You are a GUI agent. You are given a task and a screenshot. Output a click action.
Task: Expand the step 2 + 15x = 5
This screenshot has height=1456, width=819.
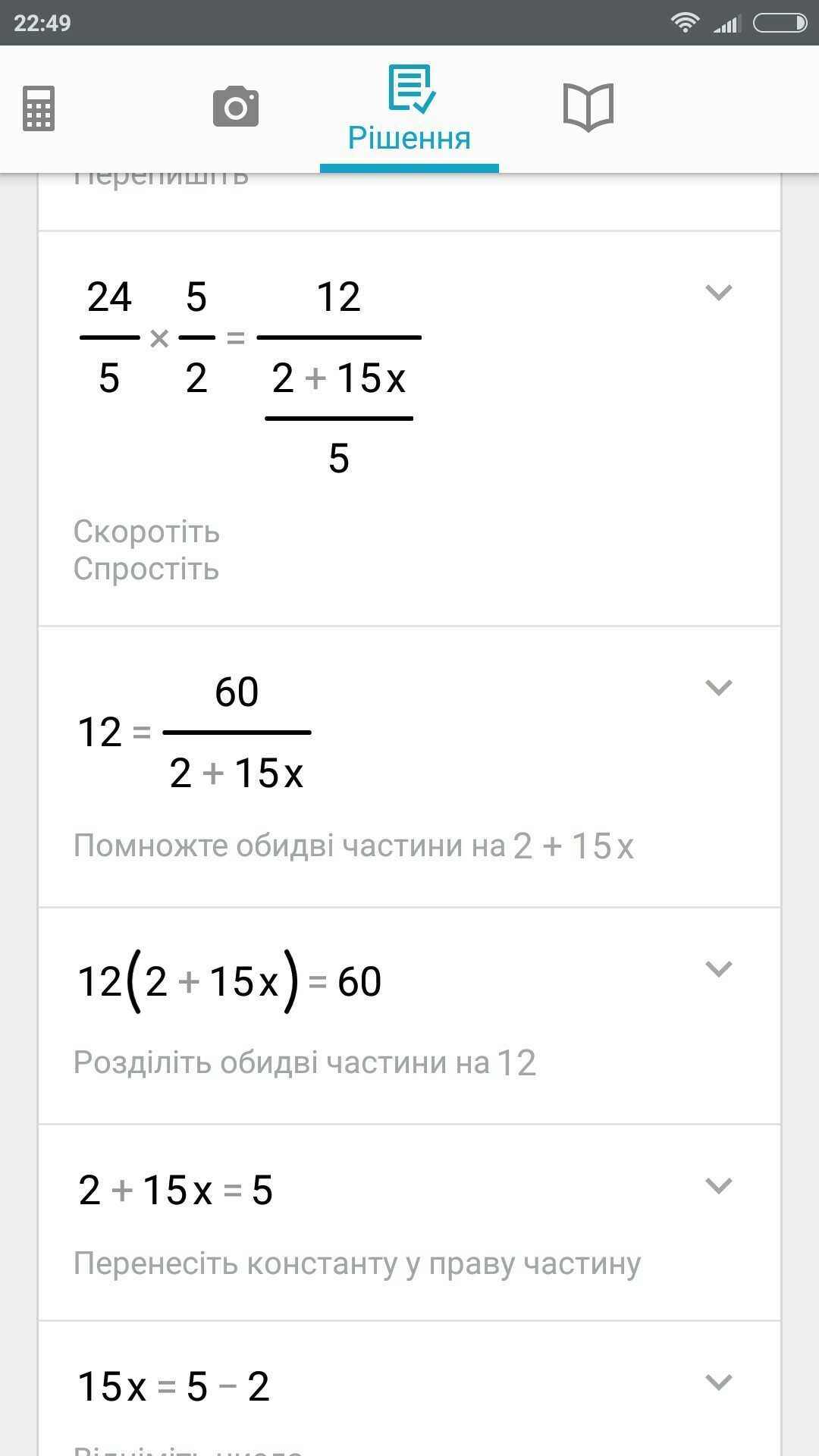[x=718, y=1185]
